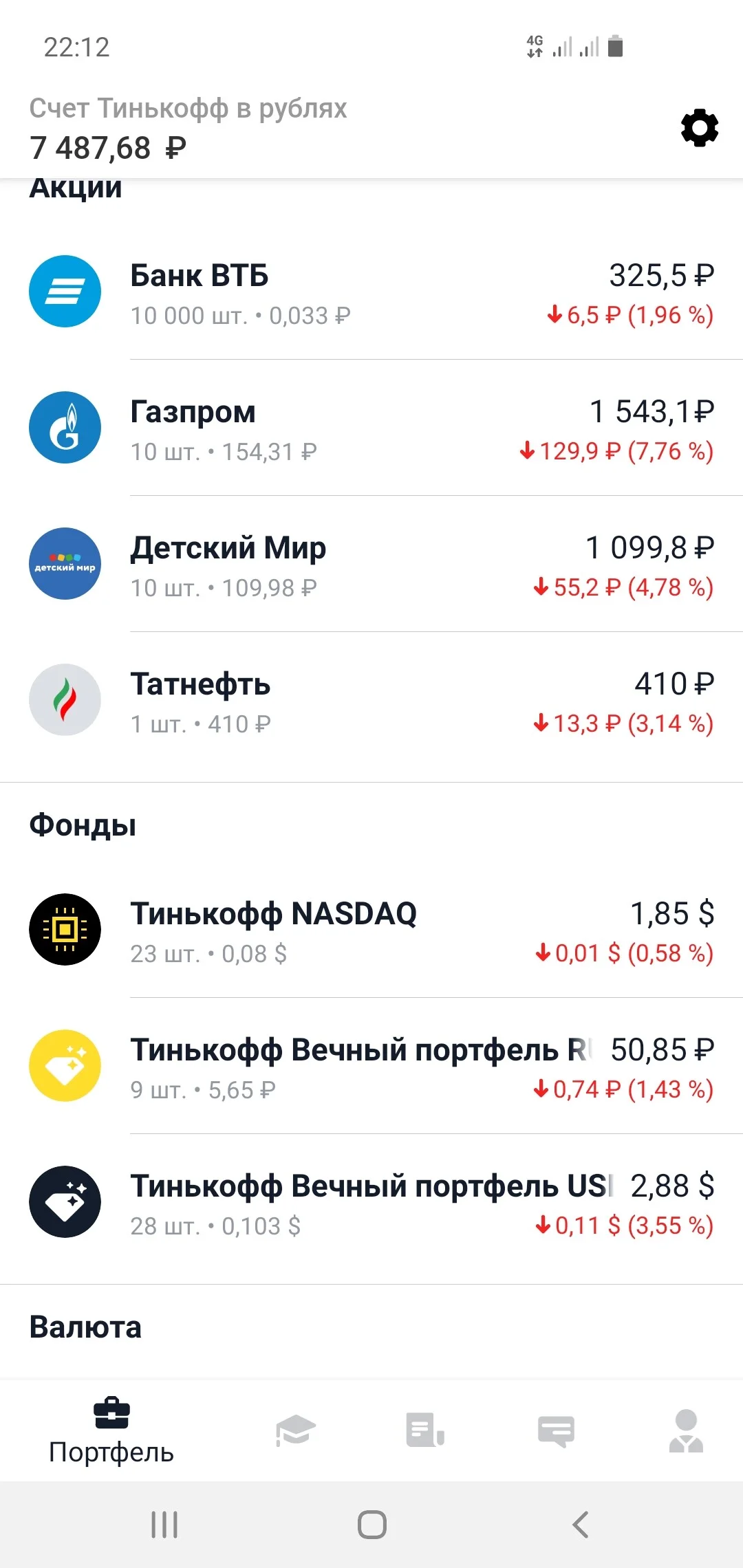This screenshot has width=743, height=1568.
Task: Go to the profile tab with person icon
Action: point(686,1430)
